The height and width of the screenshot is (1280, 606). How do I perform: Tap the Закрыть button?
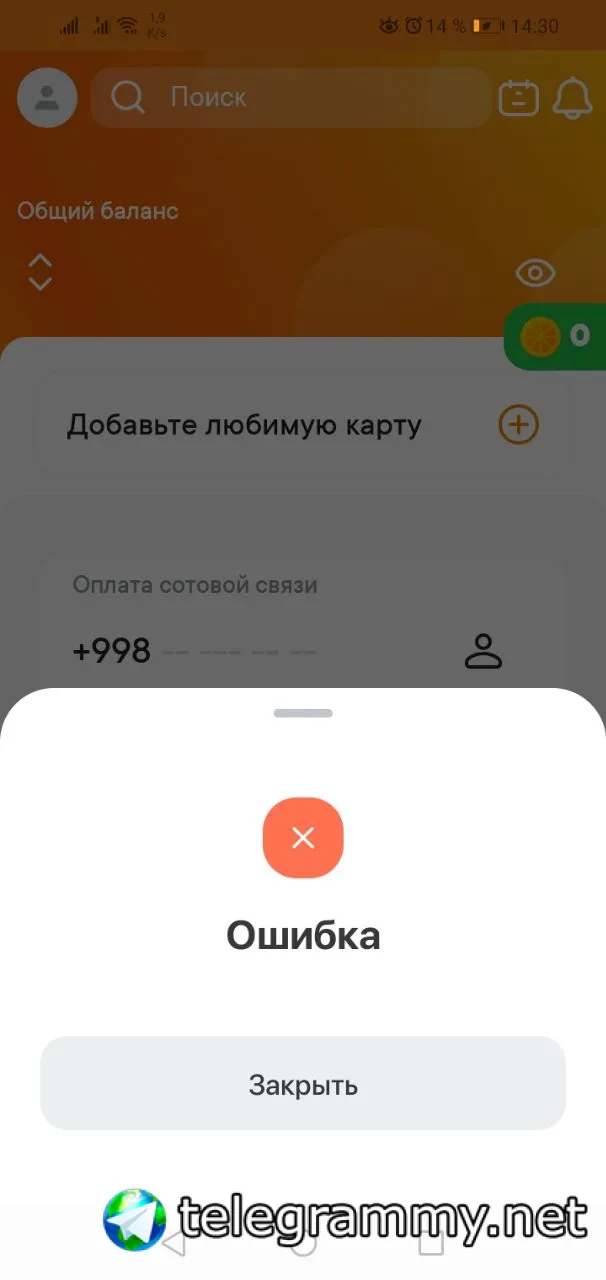(x=303, y=1084)
